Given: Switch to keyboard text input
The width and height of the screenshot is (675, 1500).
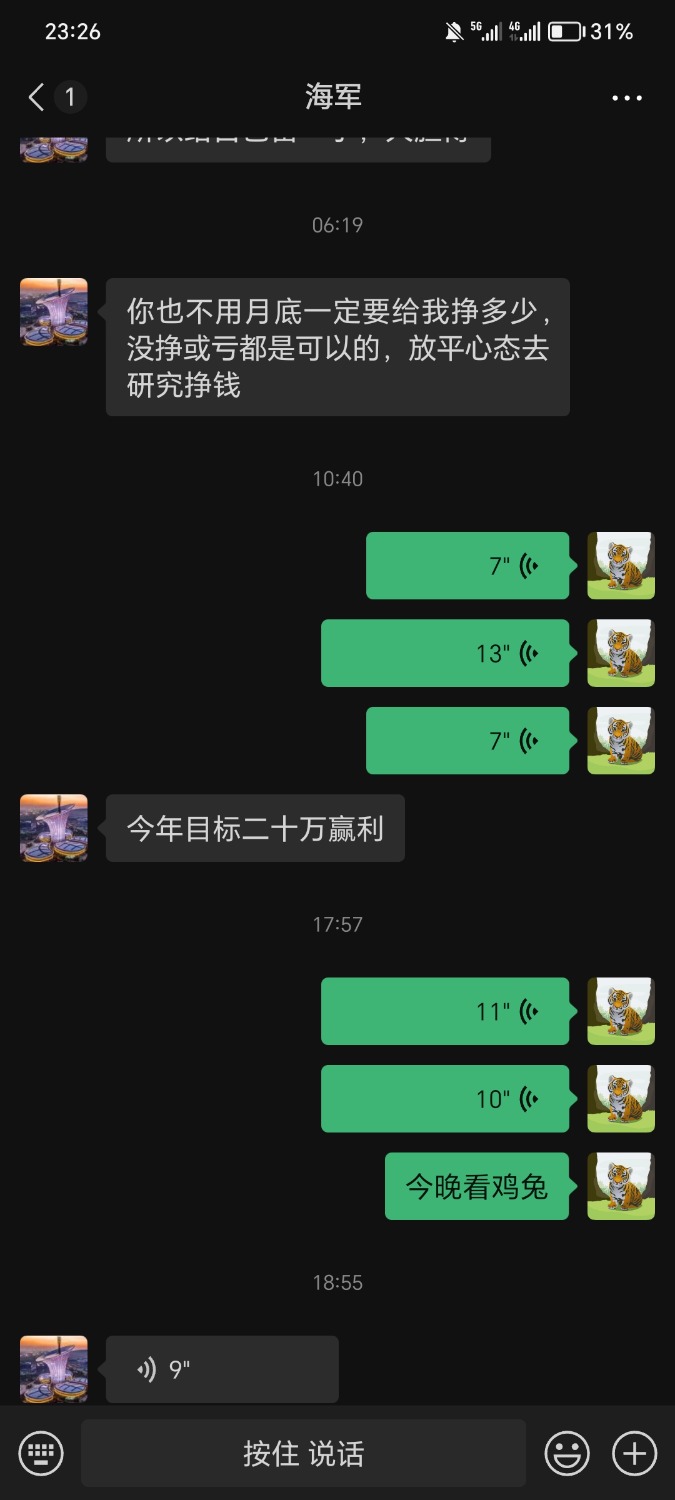Looking at the screenshot, I should pyautogui.click(x=41, y=1452).
